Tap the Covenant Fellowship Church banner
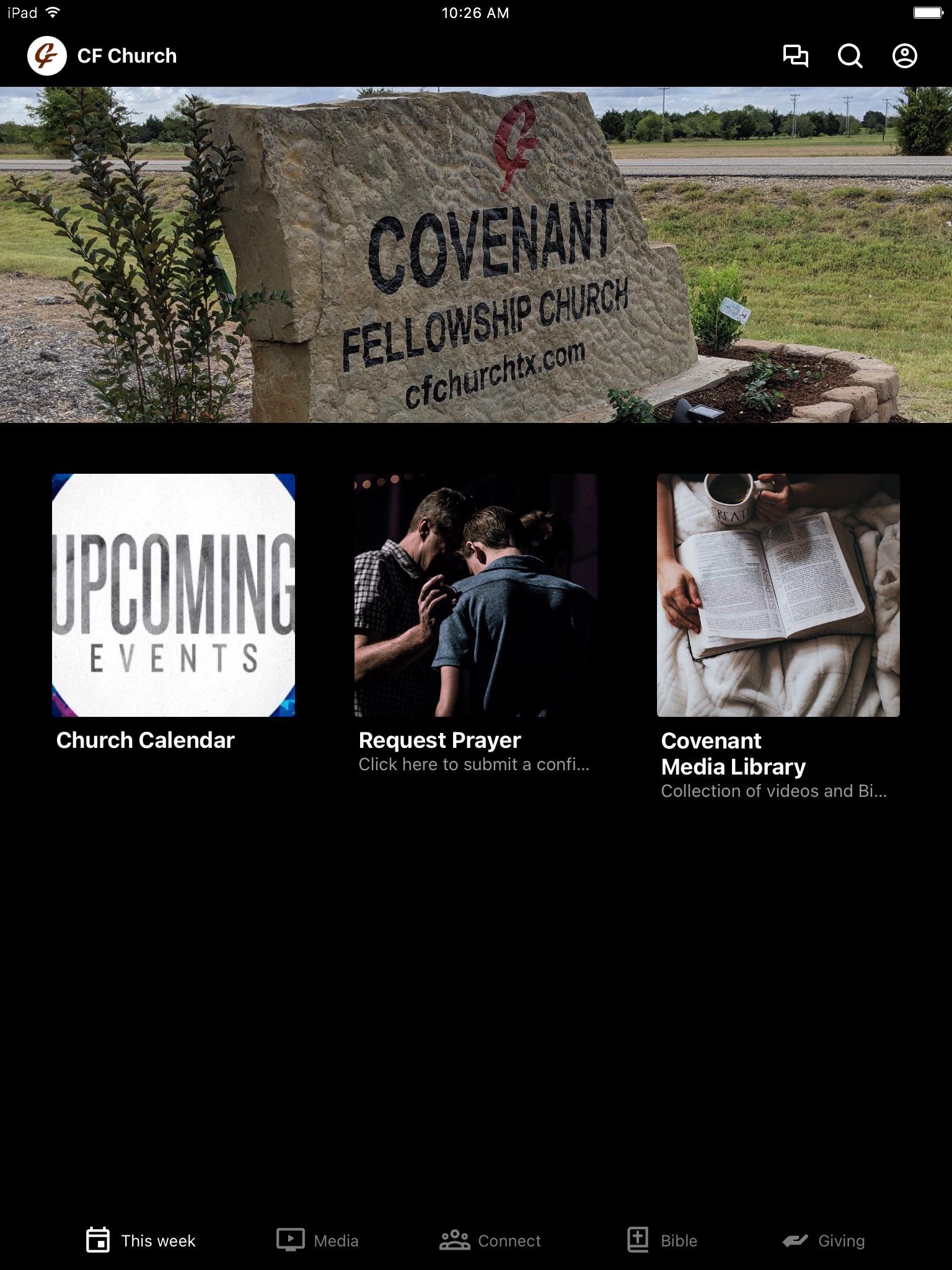The height and width of the screenshot is (1270, 952). (476, 254)
